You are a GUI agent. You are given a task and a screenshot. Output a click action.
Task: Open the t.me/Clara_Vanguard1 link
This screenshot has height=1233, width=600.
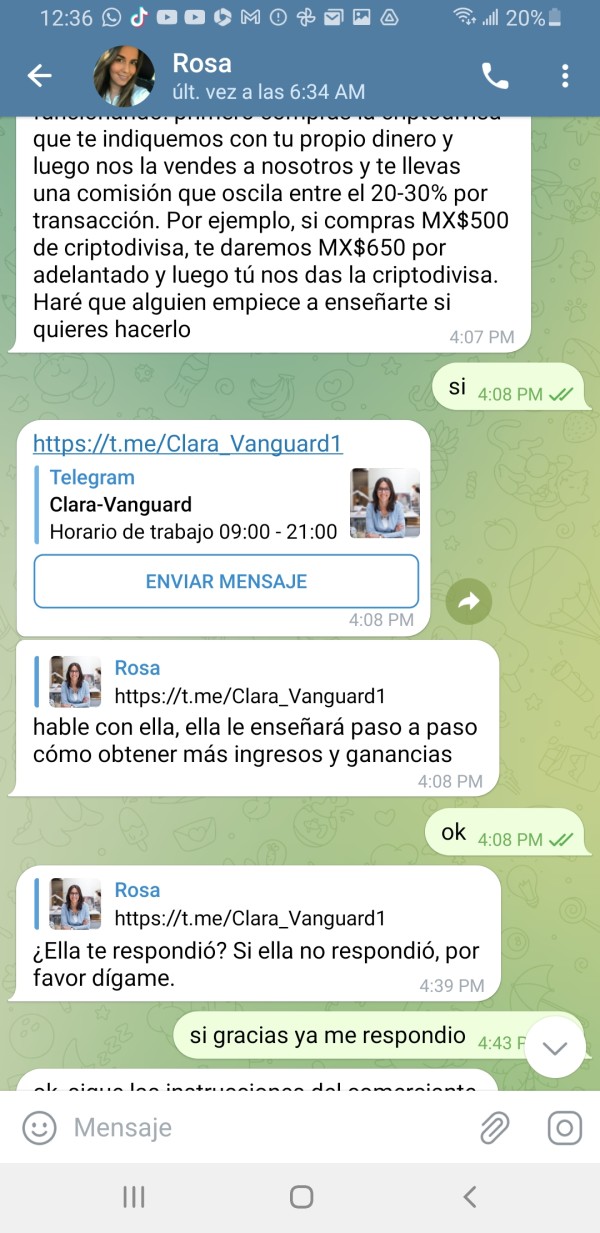188,445
